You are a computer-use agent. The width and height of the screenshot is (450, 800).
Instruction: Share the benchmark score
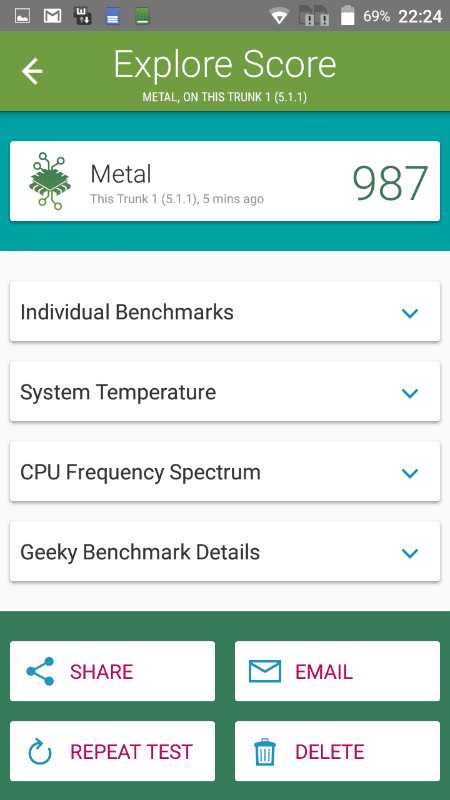(112, 671)
